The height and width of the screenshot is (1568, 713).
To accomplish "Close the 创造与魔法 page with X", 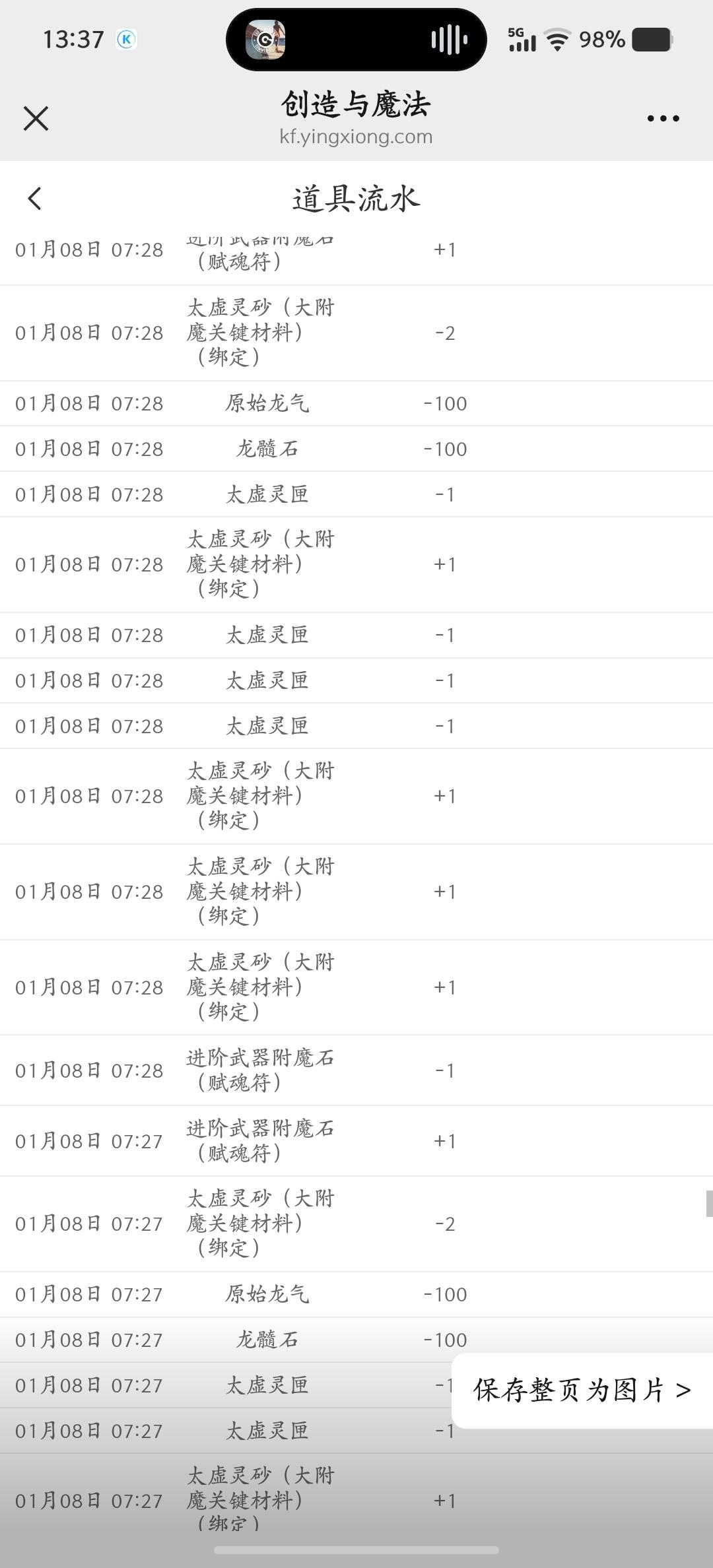I will (x=36, y=119).
